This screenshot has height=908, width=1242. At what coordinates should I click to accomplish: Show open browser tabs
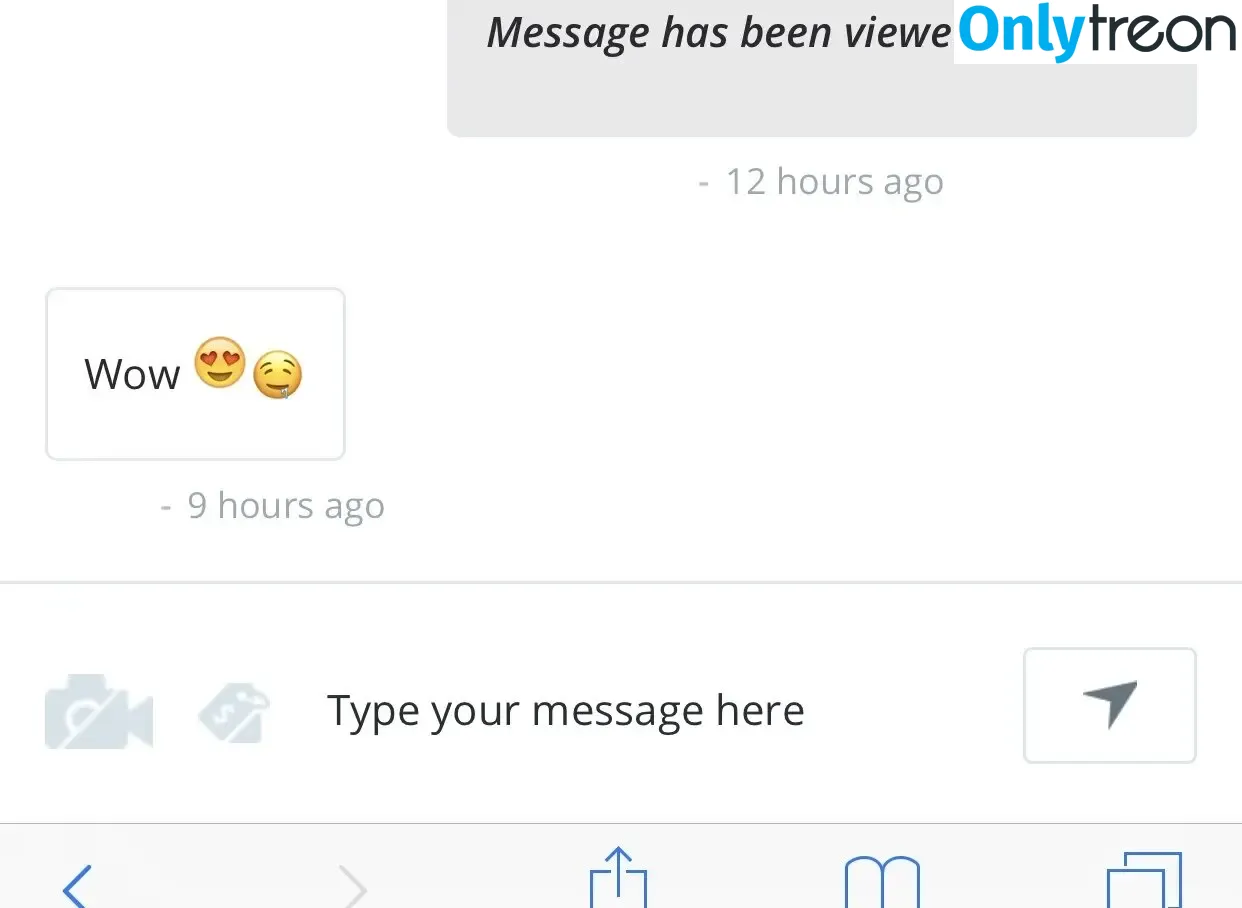click(1143, 882)
